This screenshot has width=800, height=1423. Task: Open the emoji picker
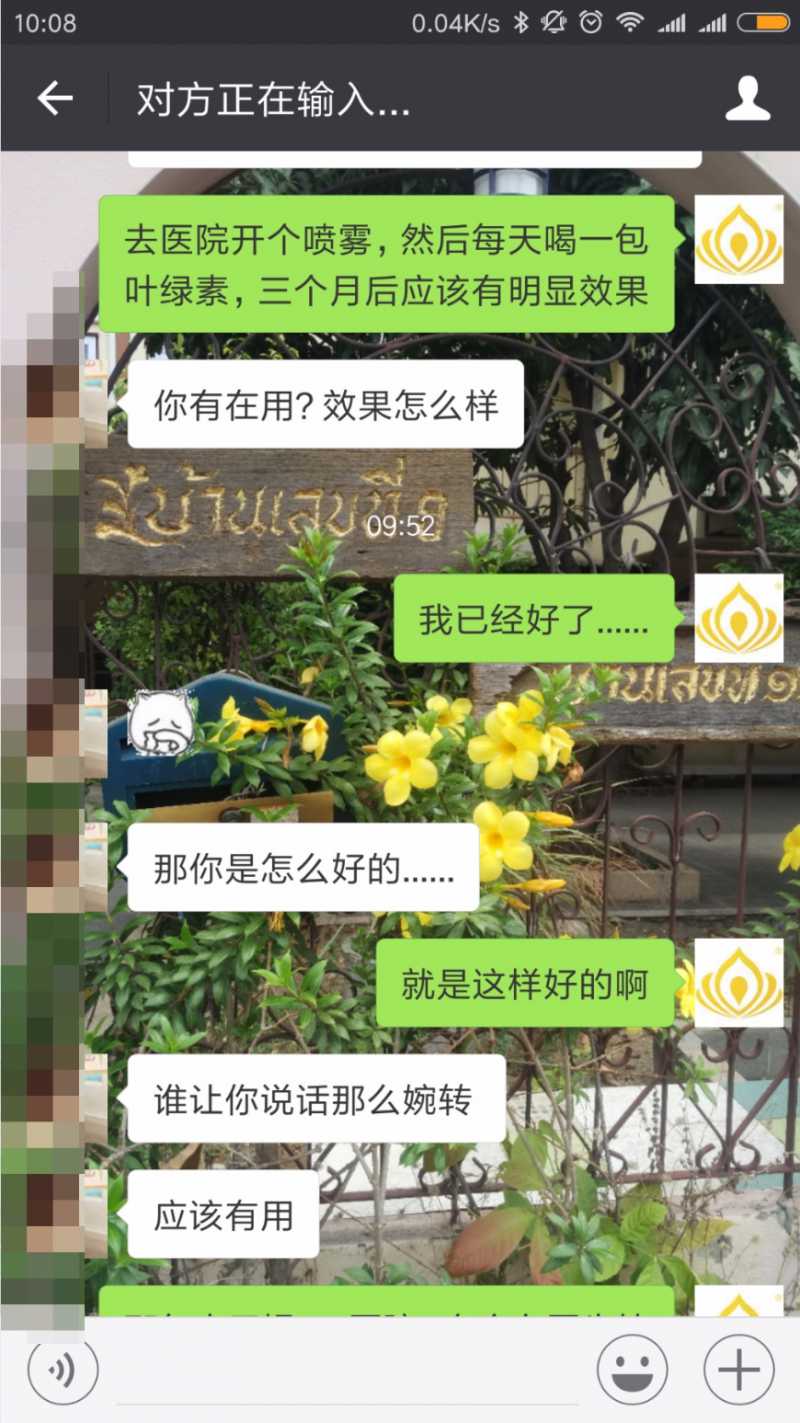coord(632,1370)
